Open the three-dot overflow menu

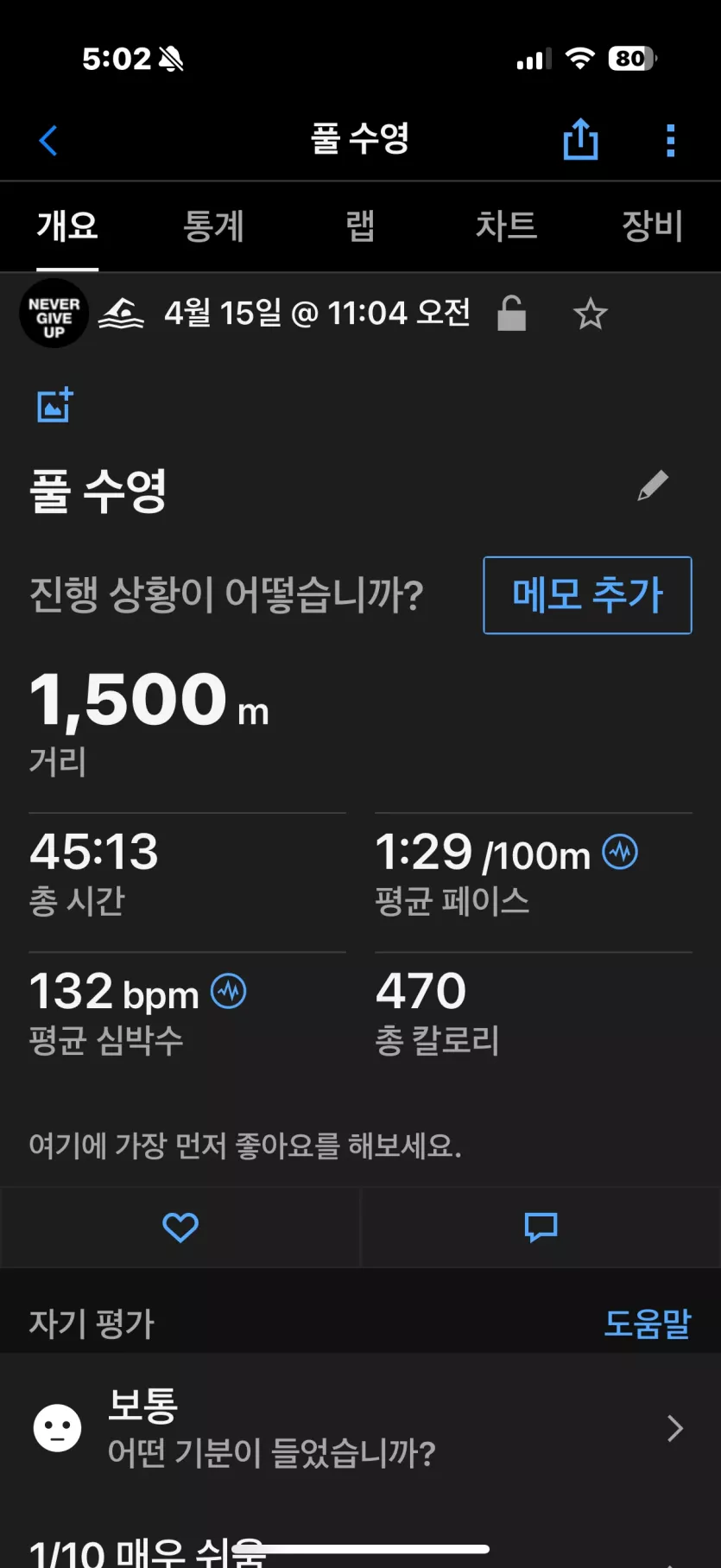670,141
